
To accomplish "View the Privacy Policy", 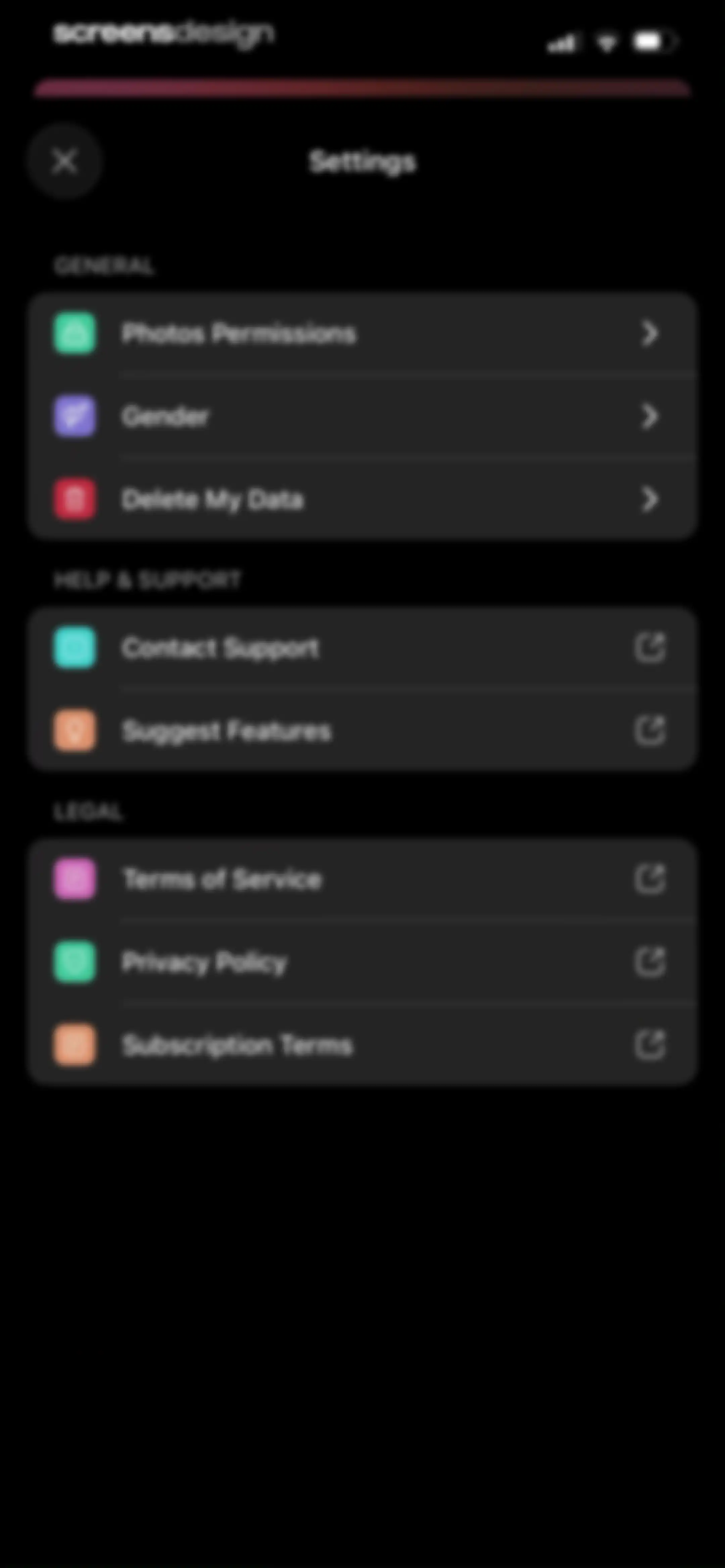I will pos(362,962).
